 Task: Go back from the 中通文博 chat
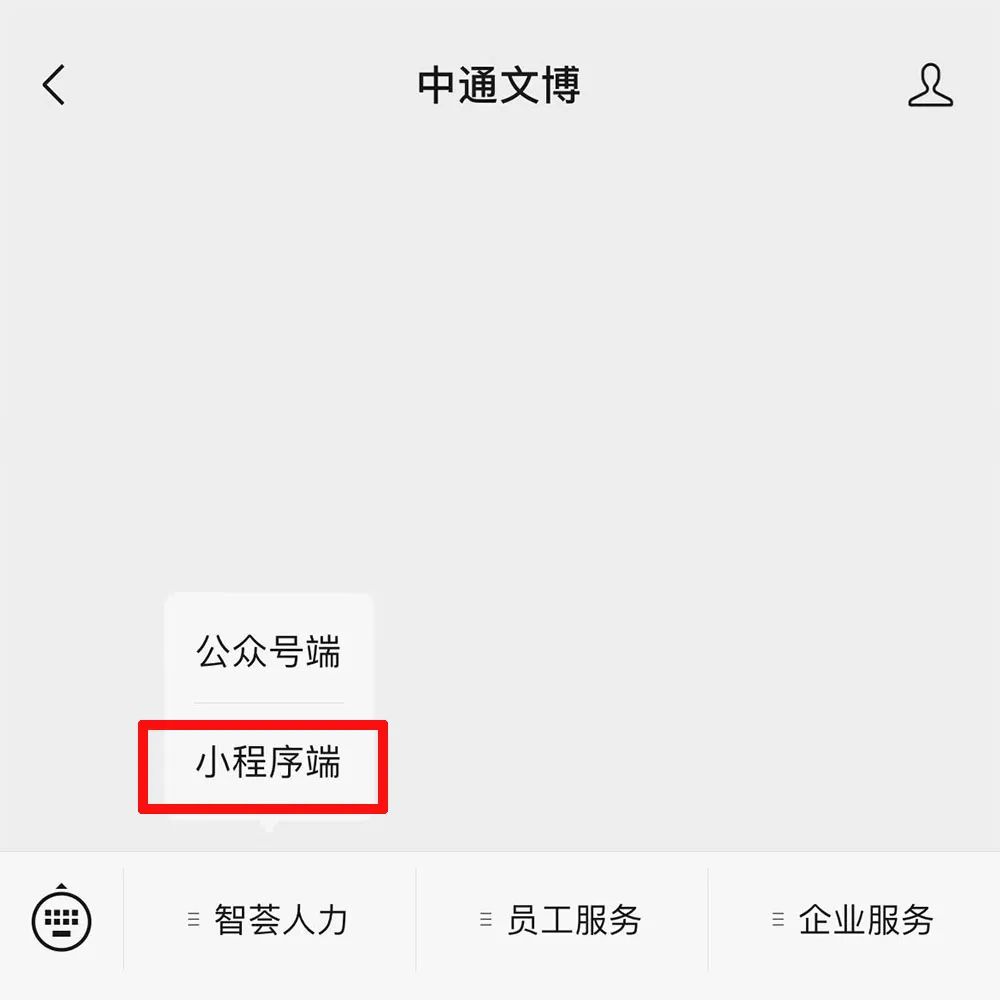click(54, 85)
